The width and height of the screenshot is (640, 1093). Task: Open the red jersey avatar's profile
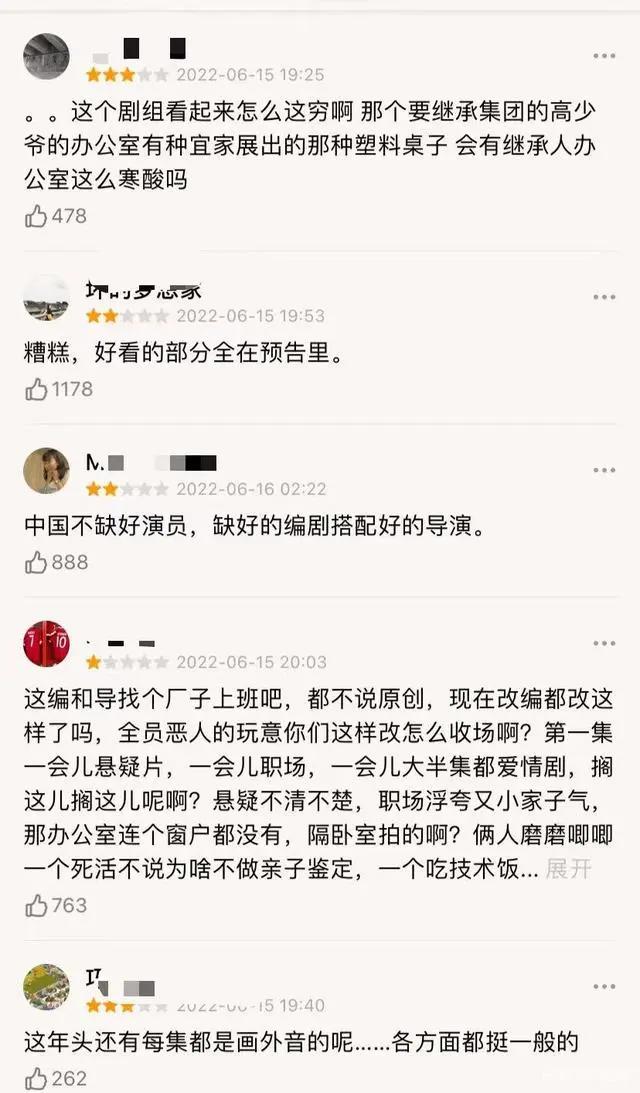point(46,643)
